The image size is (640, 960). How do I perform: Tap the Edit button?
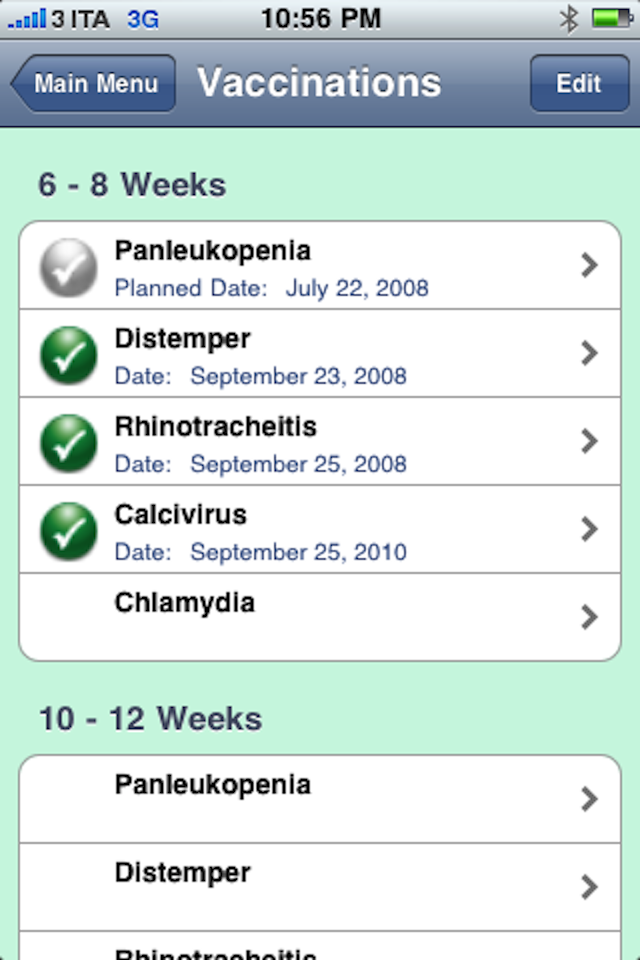coord(579,83)
